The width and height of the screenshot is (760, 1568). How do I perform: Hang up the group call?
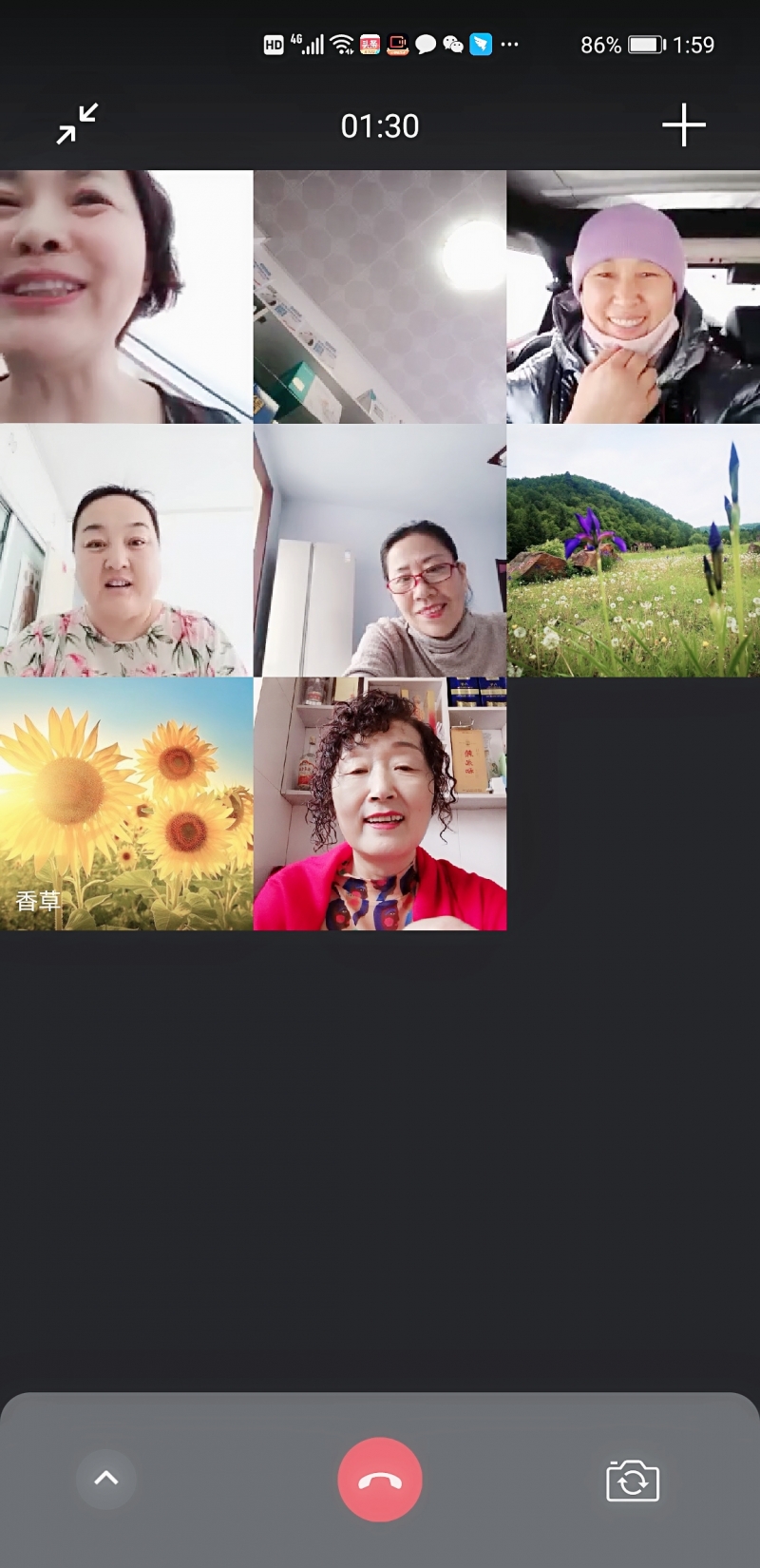click(380, 1480)
